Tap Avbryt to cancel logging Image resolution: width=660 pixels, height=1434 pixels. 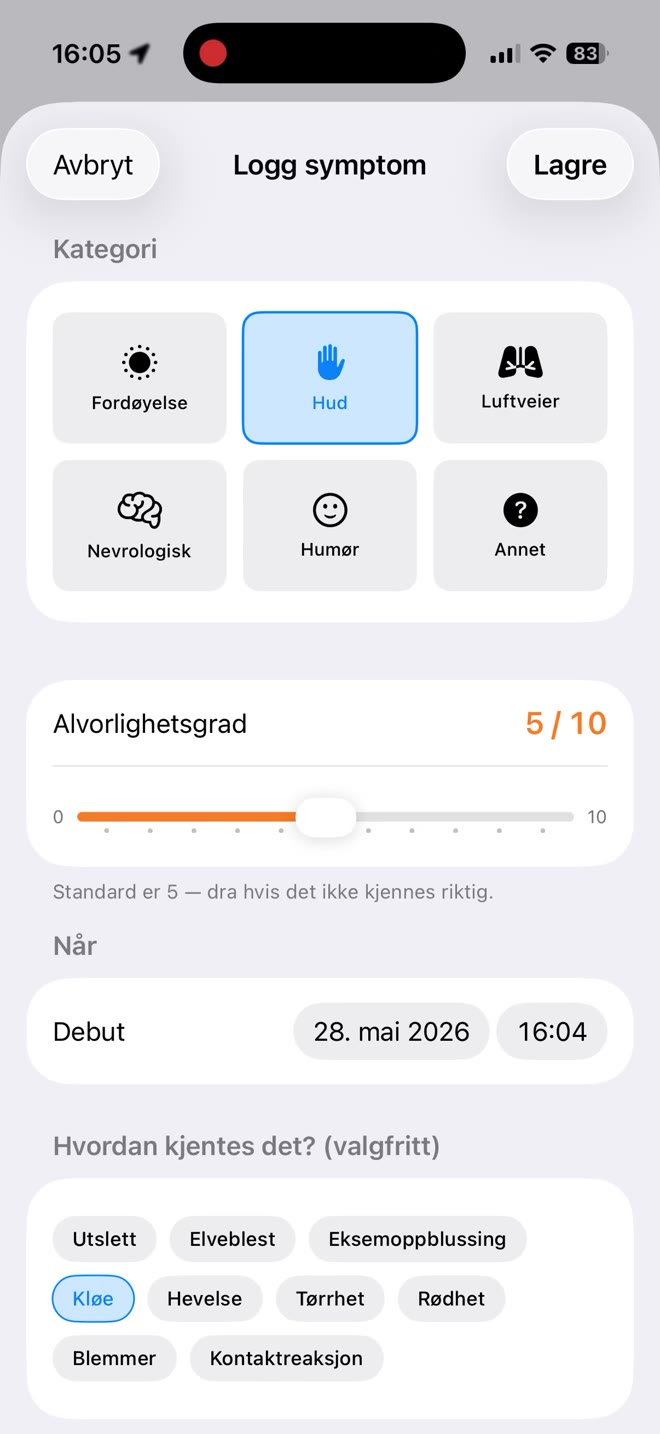pos(93,165)
